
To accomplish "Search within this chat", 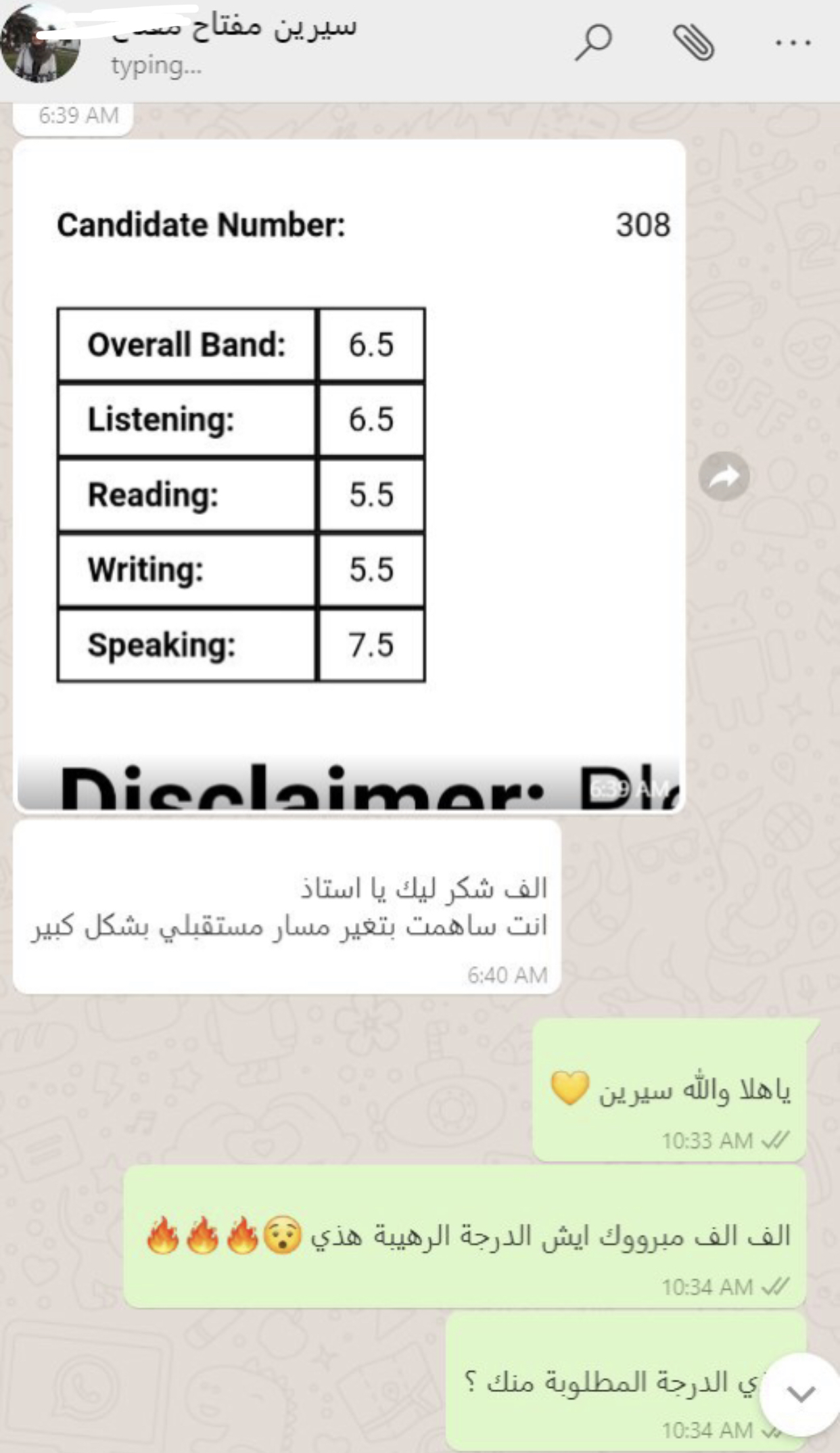I will [x=593, y=42].
